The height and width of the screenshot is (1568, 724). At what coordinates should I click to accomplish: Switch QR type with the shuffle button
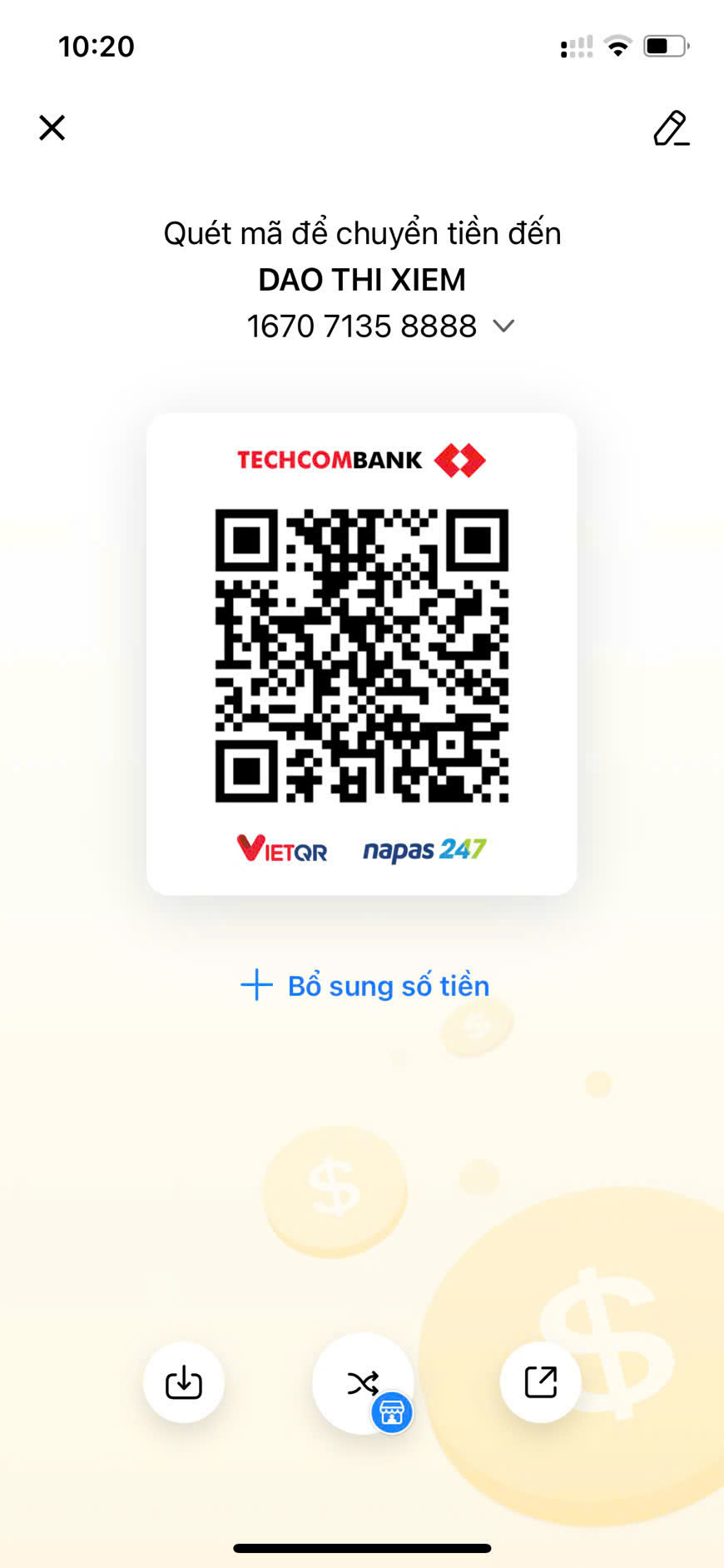pyautogui.click(x=363, y=1383)
